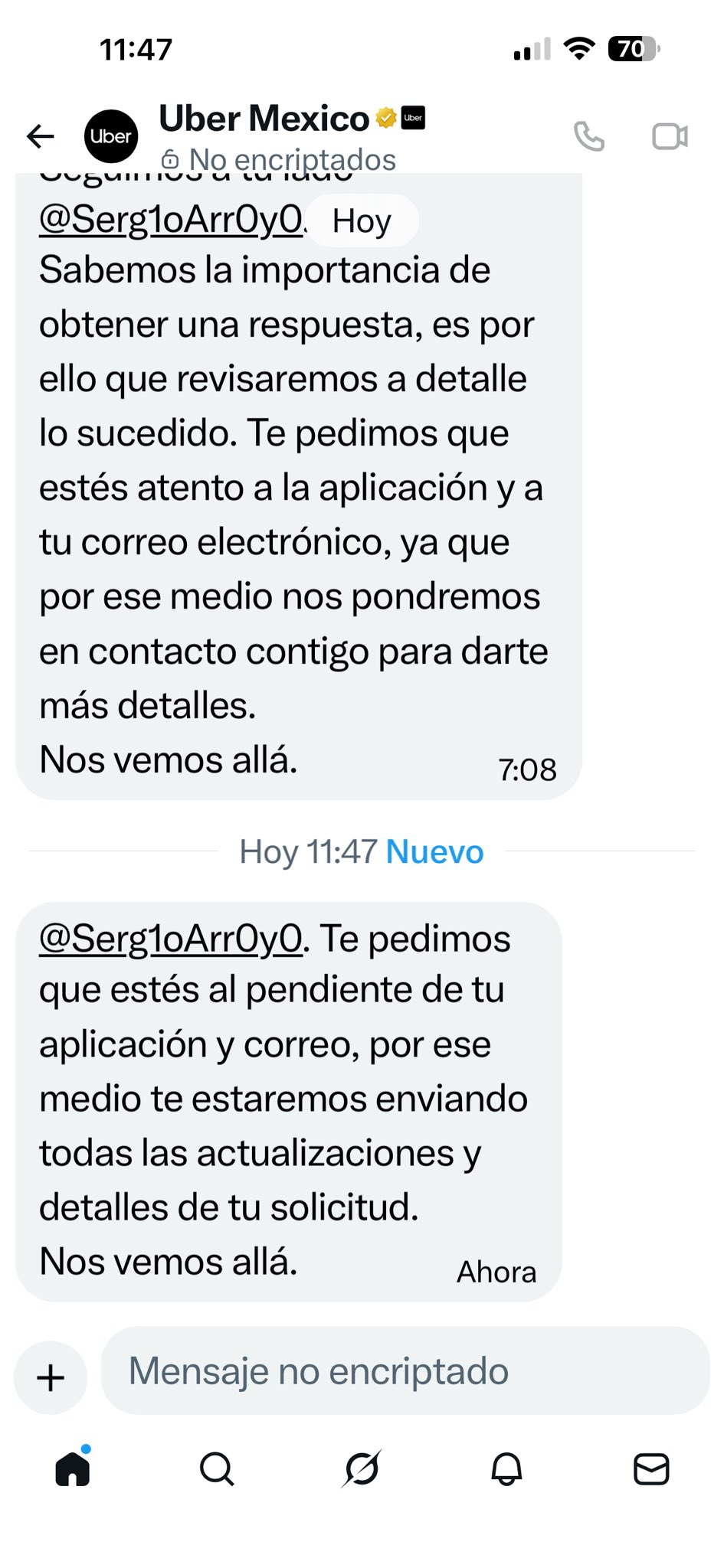Focus the Mensaje no encriptado field
This screenshot has height=1568, width=724.
pos(406,1371)
